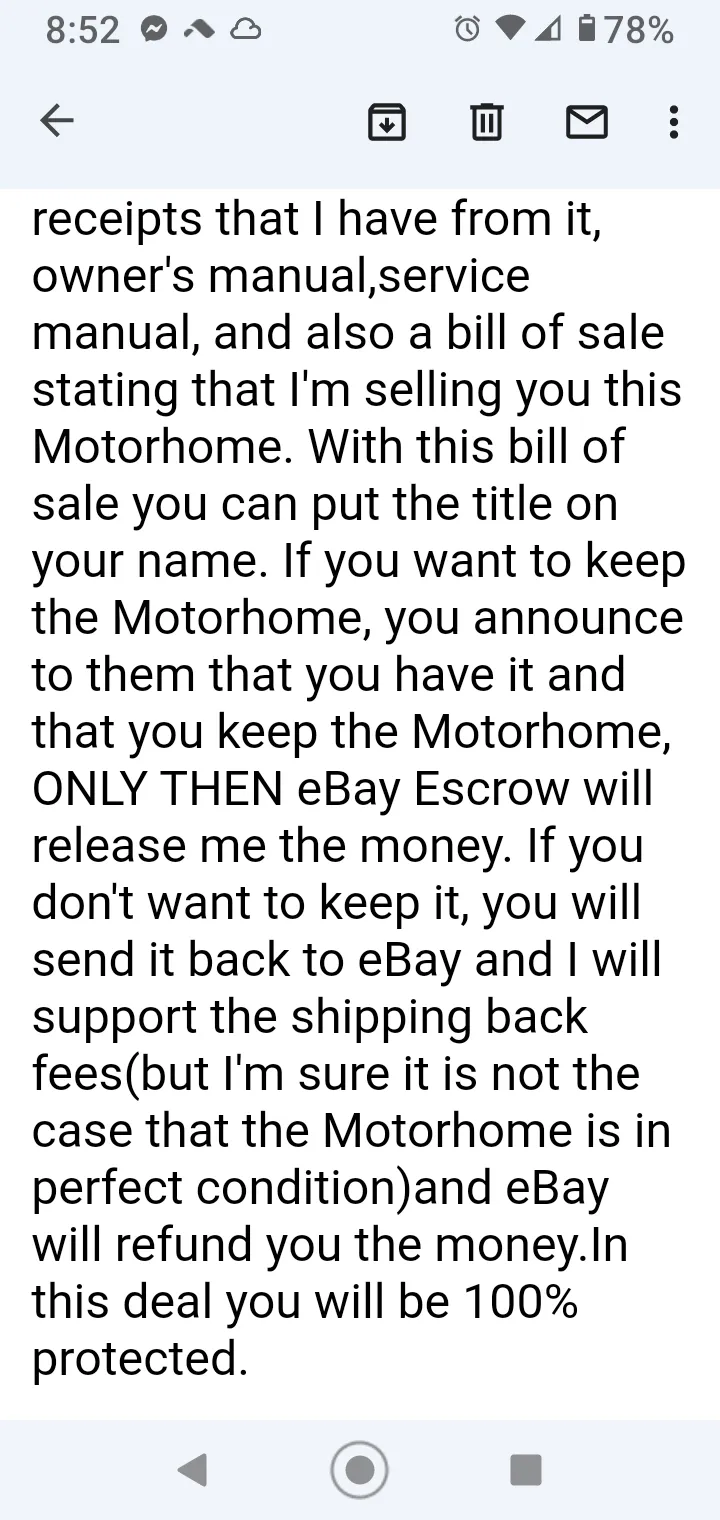Screen dimensions: 720x1520
Task: Go back to the inbox
Action: point(57,122)
